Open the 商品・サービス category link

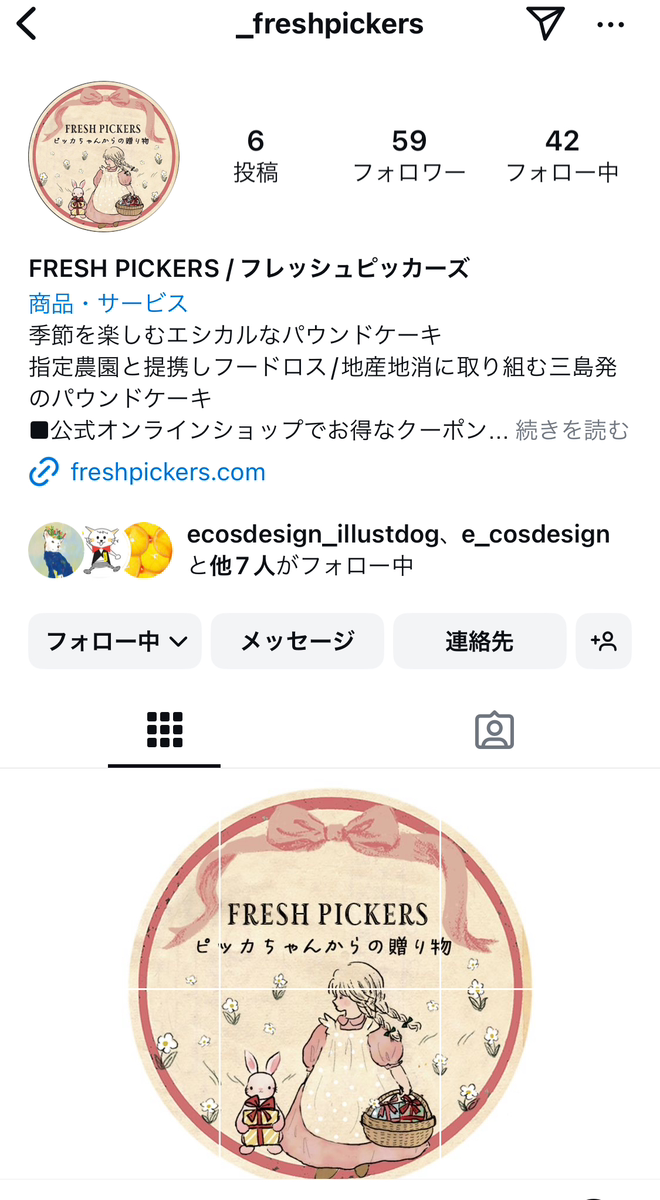(108, 302)
